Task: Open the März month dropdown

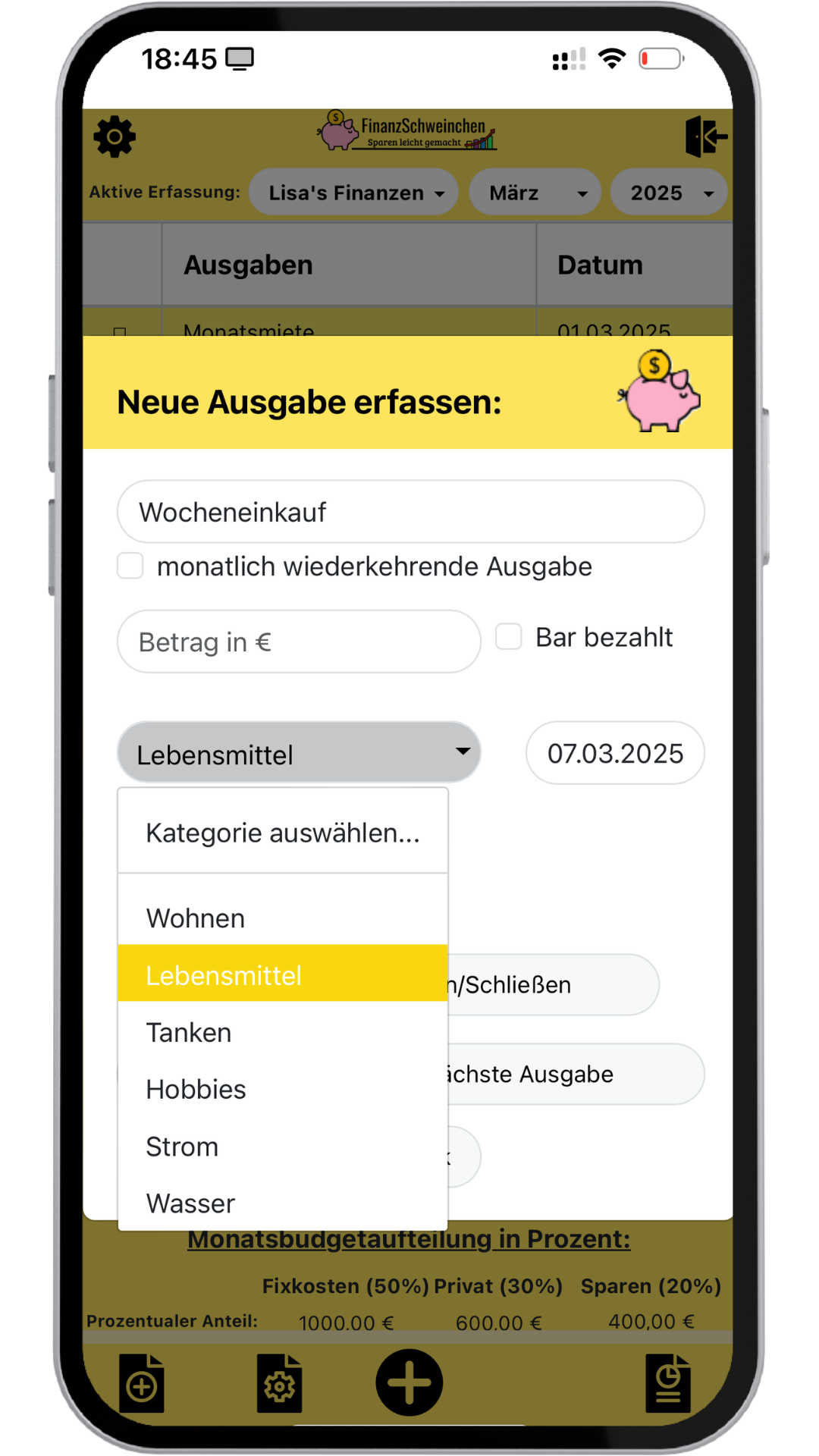Action: (x=535, y=193)
